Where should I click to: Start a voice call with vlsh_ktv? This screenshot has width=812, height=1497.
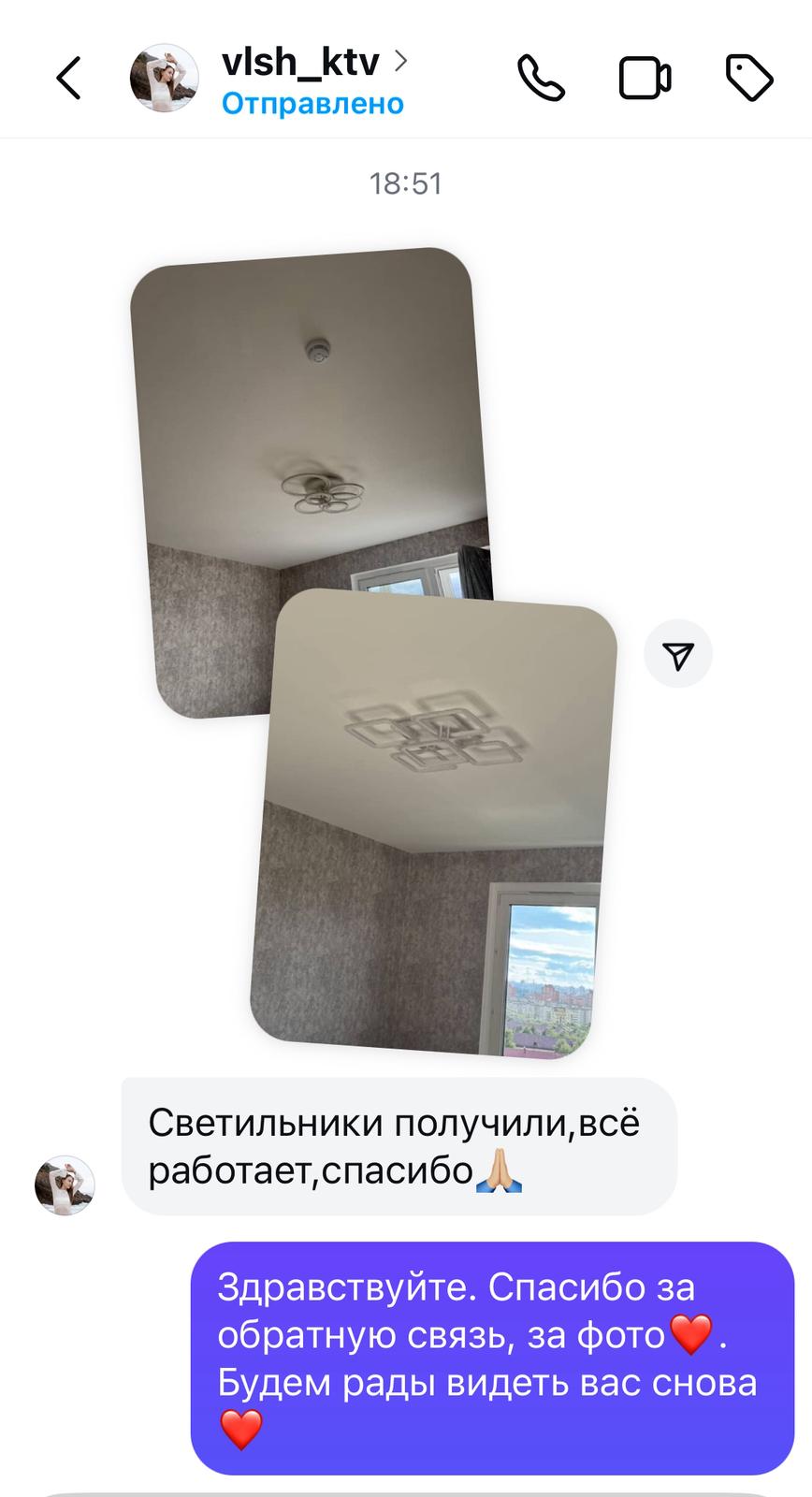[x=541, y=78]
